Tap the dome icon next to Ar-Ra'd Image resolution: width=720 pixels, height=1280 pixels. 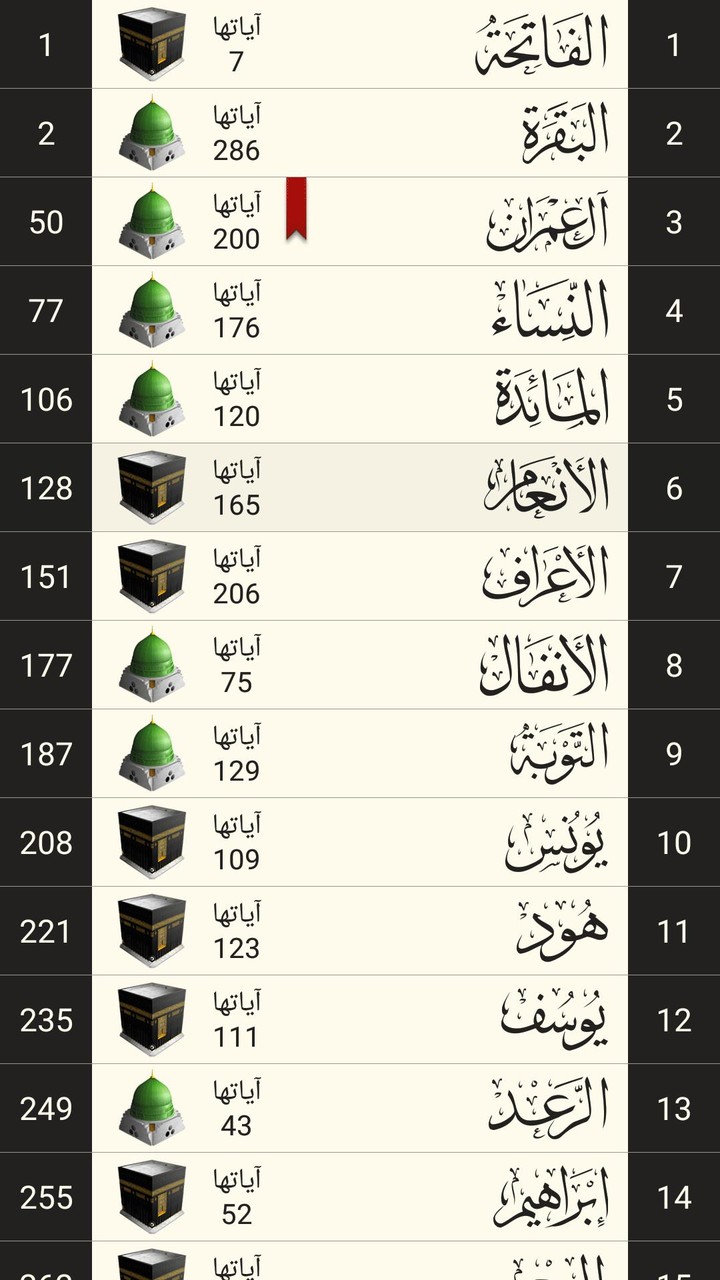click(151, 1108)
